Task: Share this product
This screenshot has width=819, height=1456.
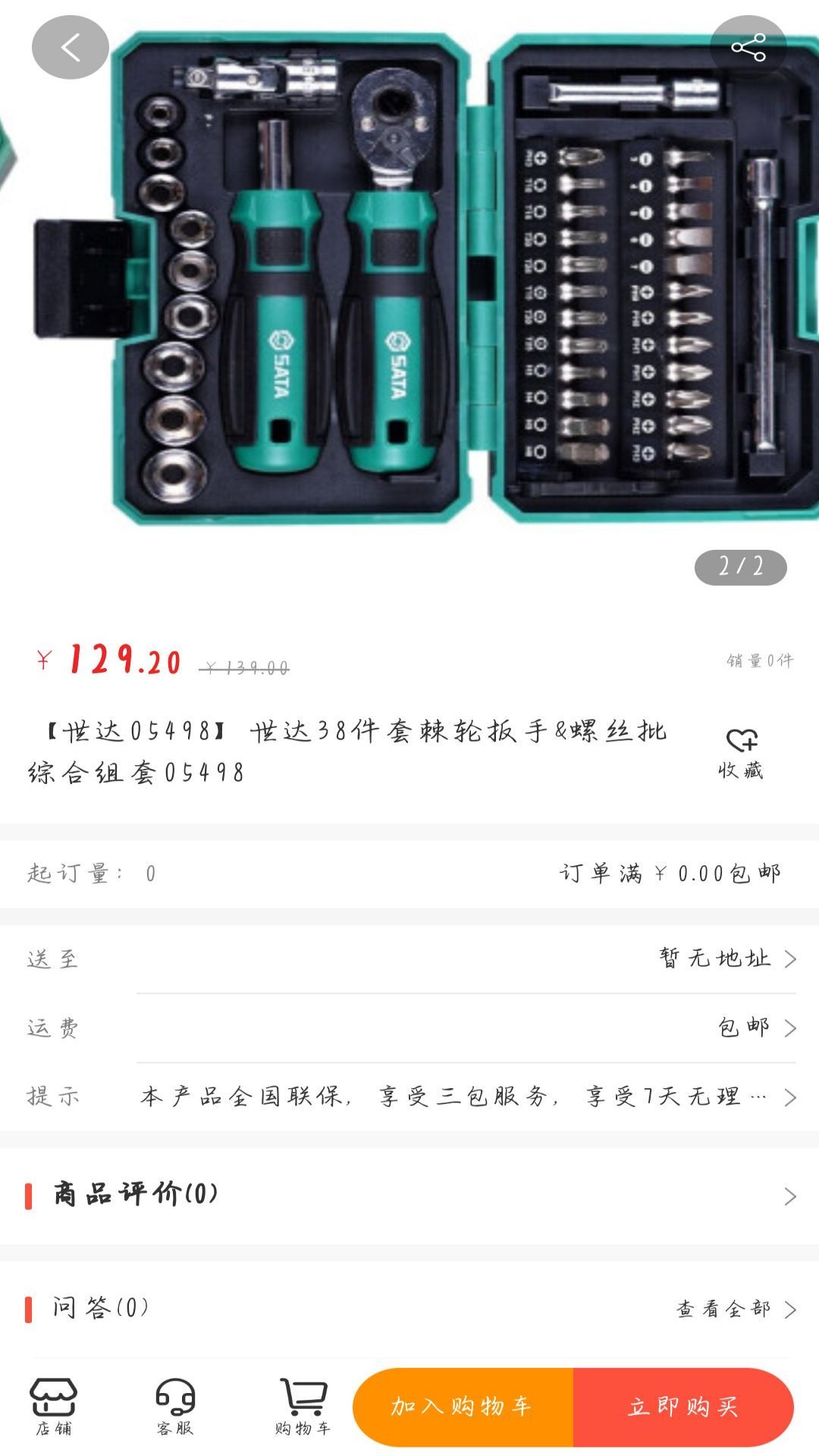Action: point(748,48)
